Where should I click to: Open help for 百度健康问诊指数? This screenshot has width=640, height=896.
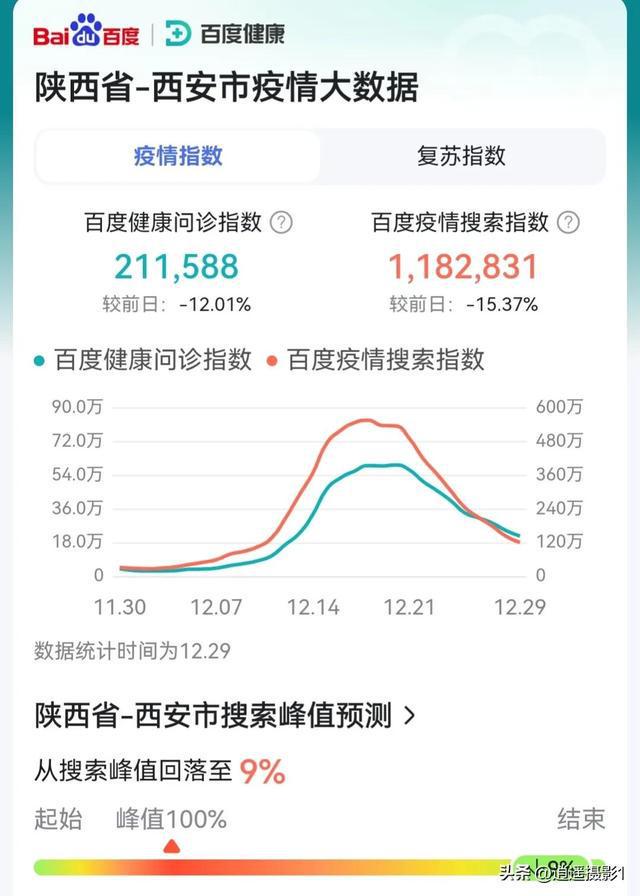tap(282, 222)
